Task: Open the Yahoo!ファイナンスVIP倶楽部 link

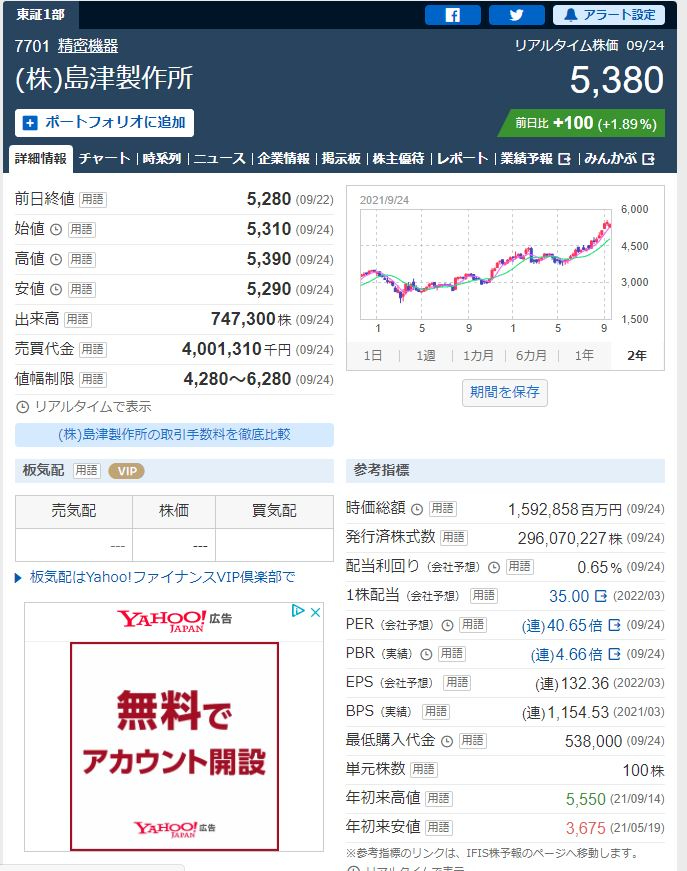Action: click(162, 577)
